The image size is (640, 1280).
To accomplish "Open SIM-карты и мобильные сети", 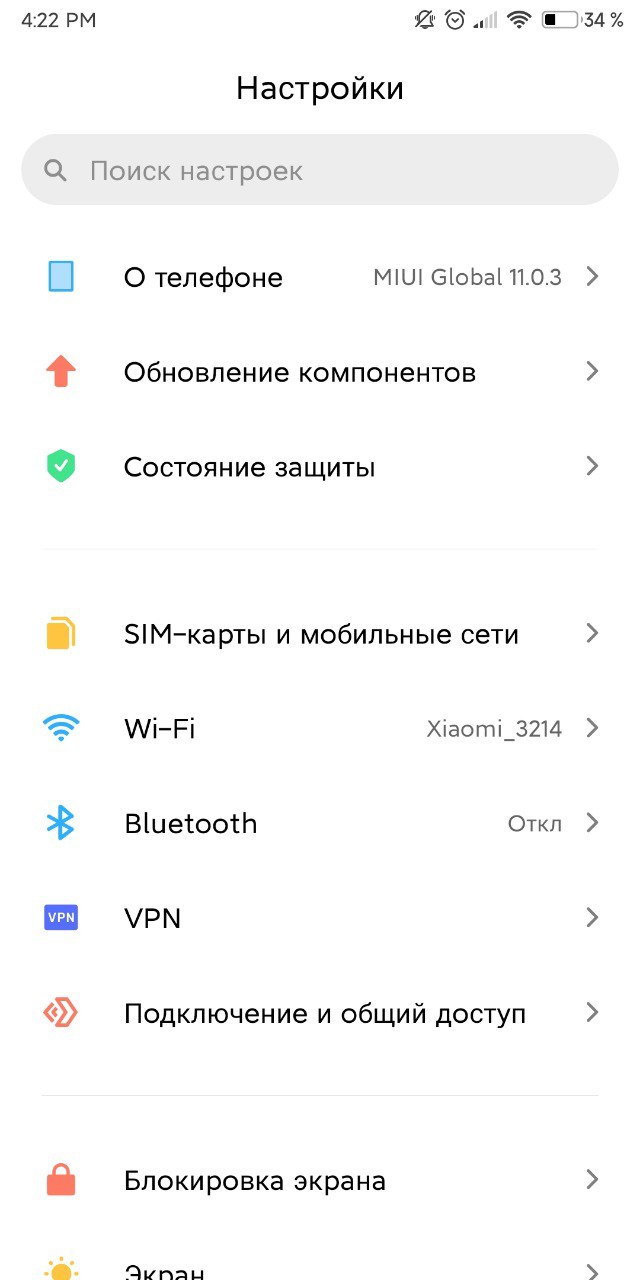I will click(x=320, y=634).
